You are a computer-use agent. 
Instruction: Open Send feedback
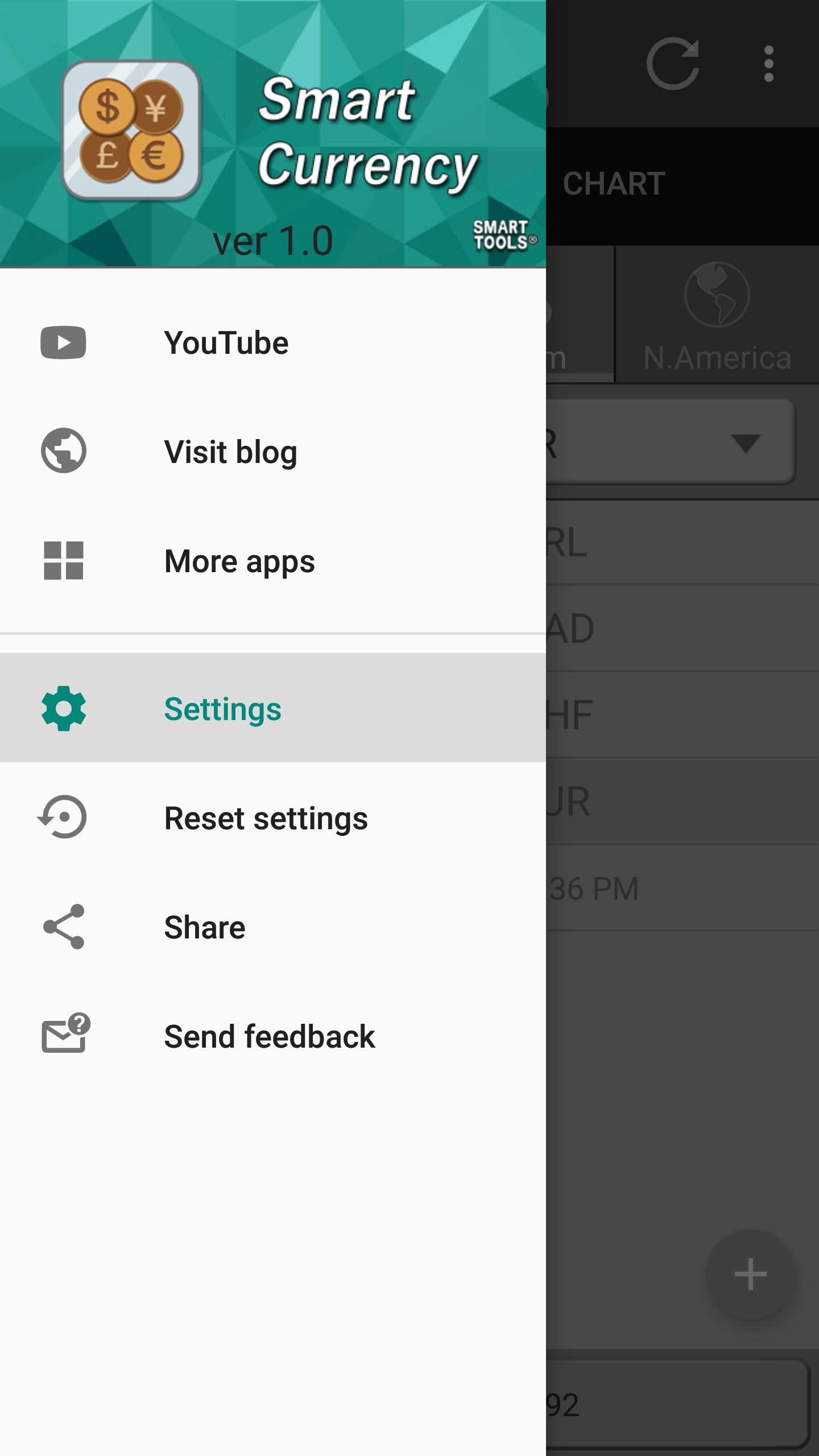click(x=269, y=1036)
